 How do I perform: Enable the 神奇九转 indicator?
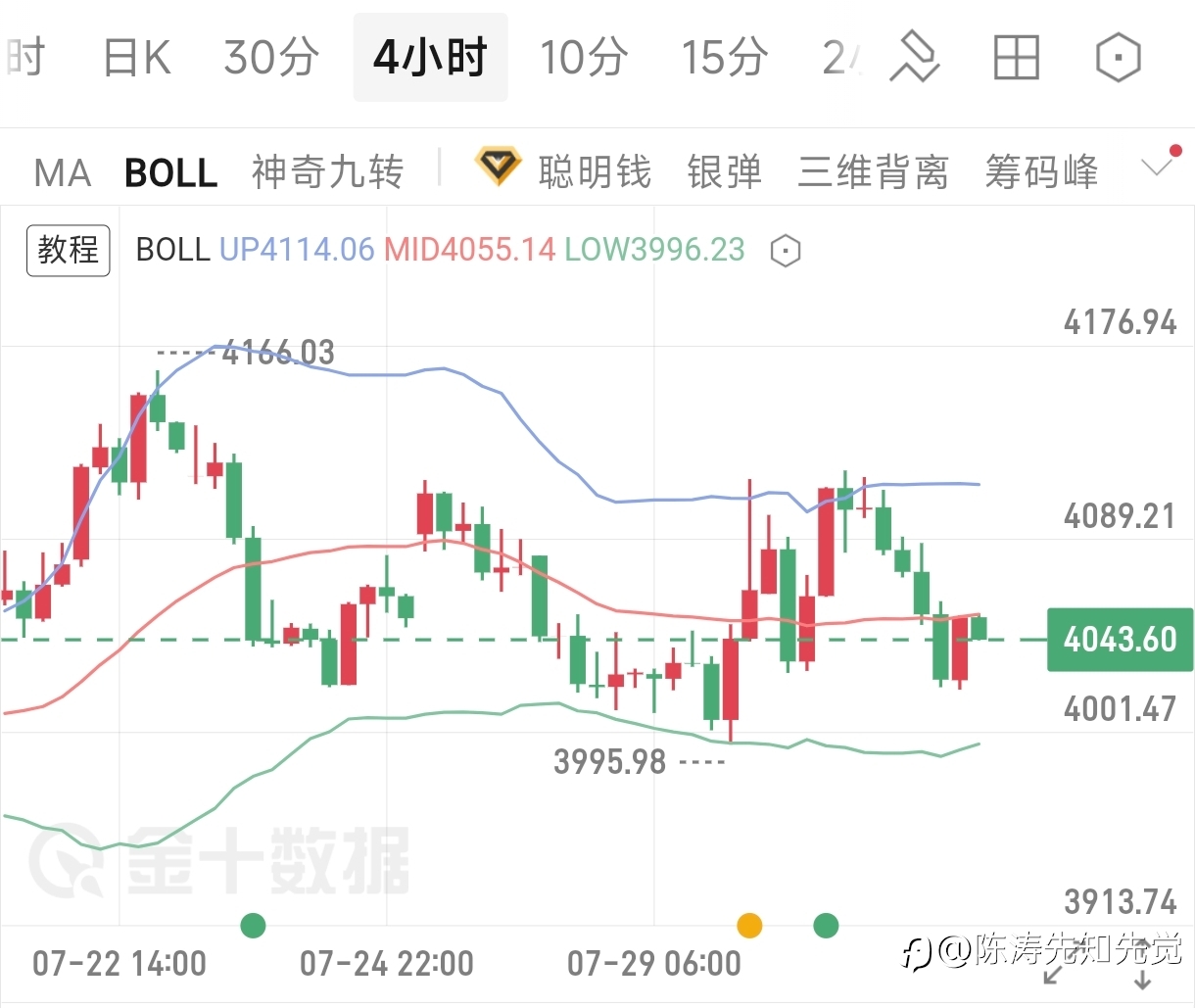pos(327,172)
